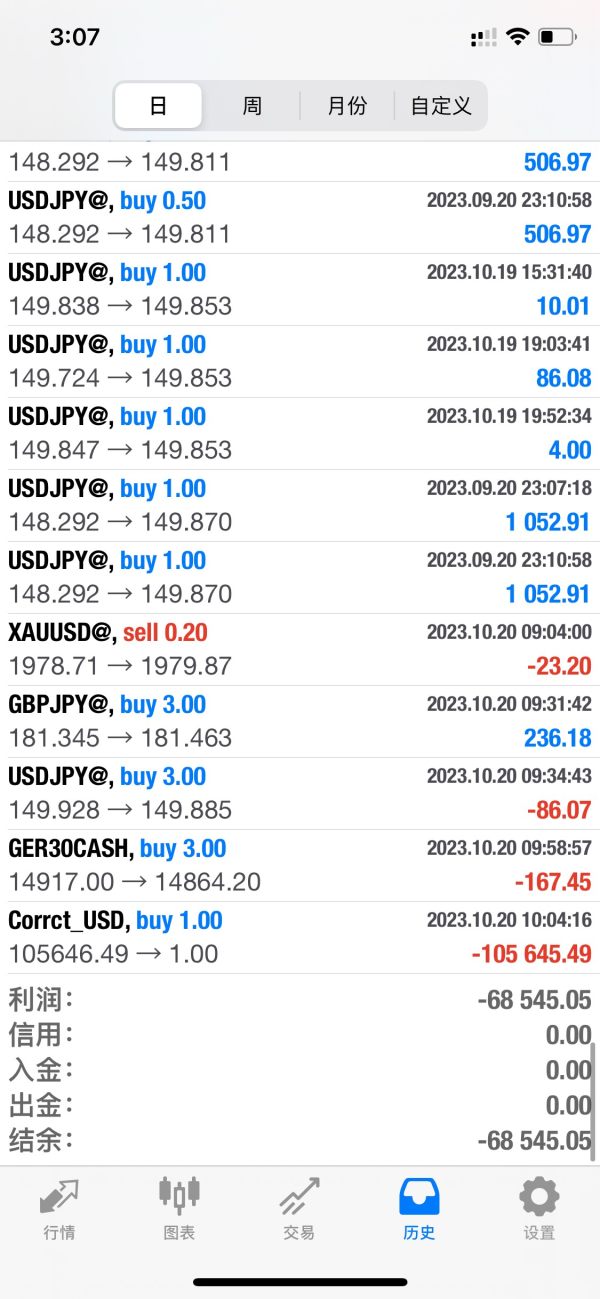This screenshot has width=600, height=1299.
Task: Go to the 图表 chart tab
Action: 179,1209
